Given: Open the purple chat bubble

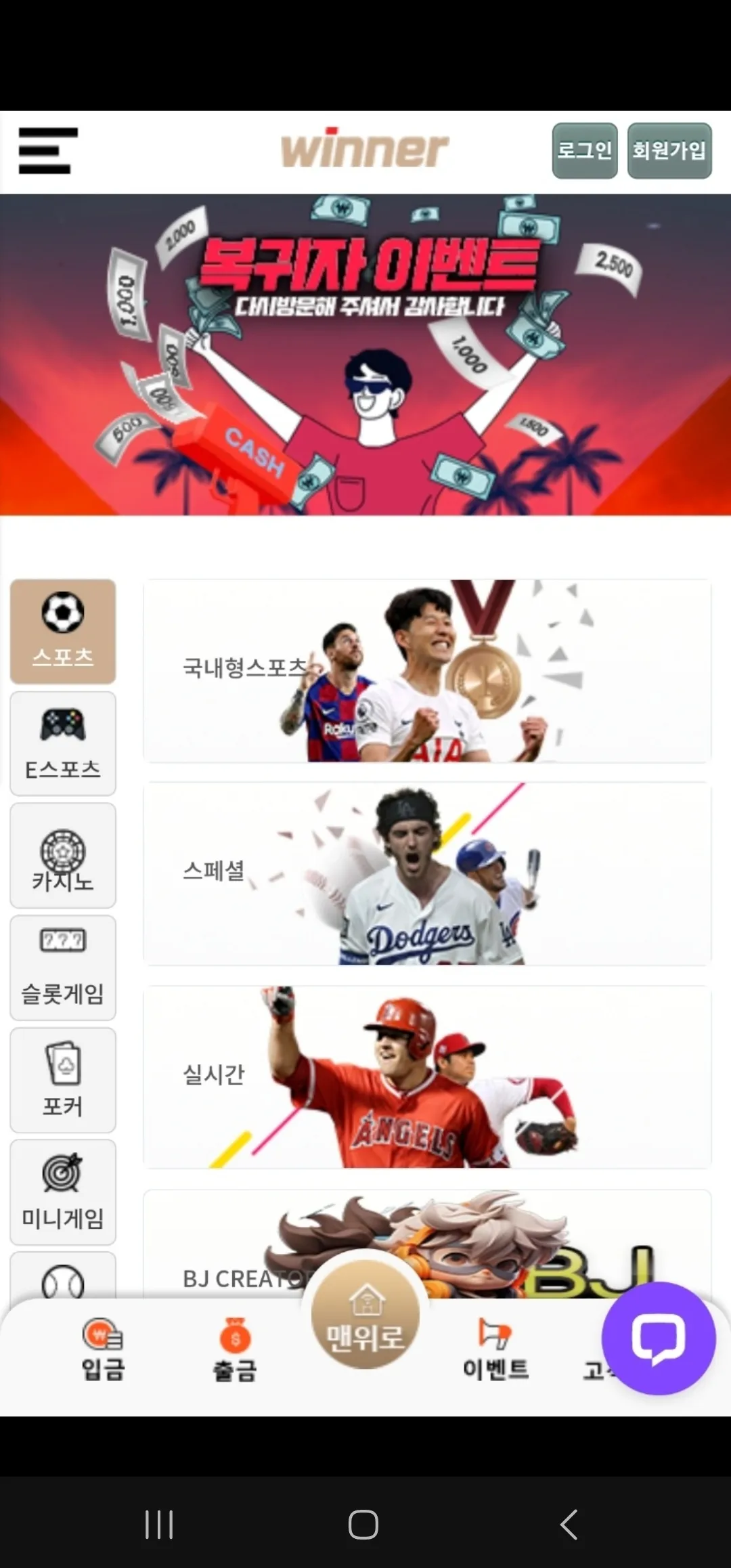Looking at the screenshot, I should coord(659,1338).
